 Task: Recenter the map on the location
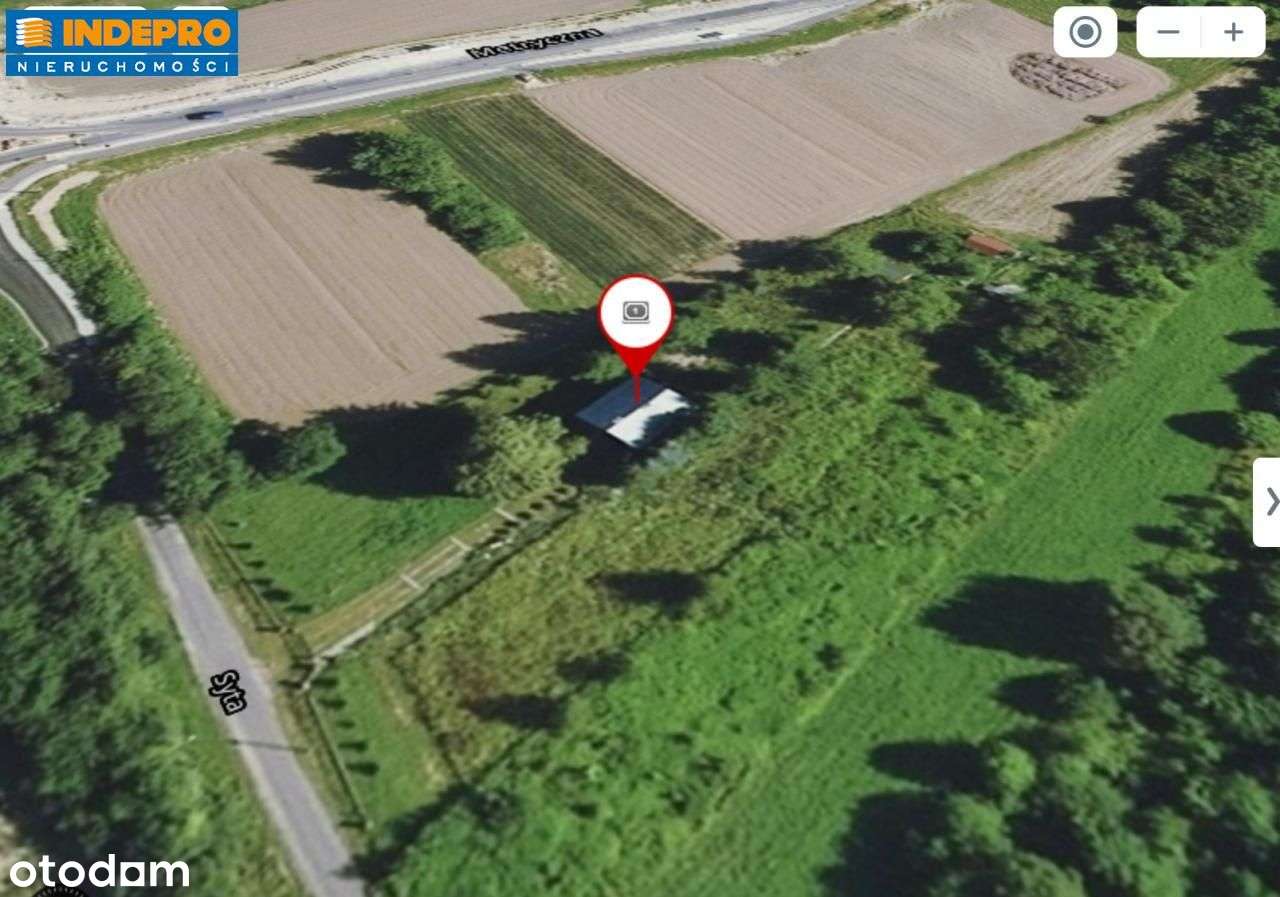tap(1085, 32)
